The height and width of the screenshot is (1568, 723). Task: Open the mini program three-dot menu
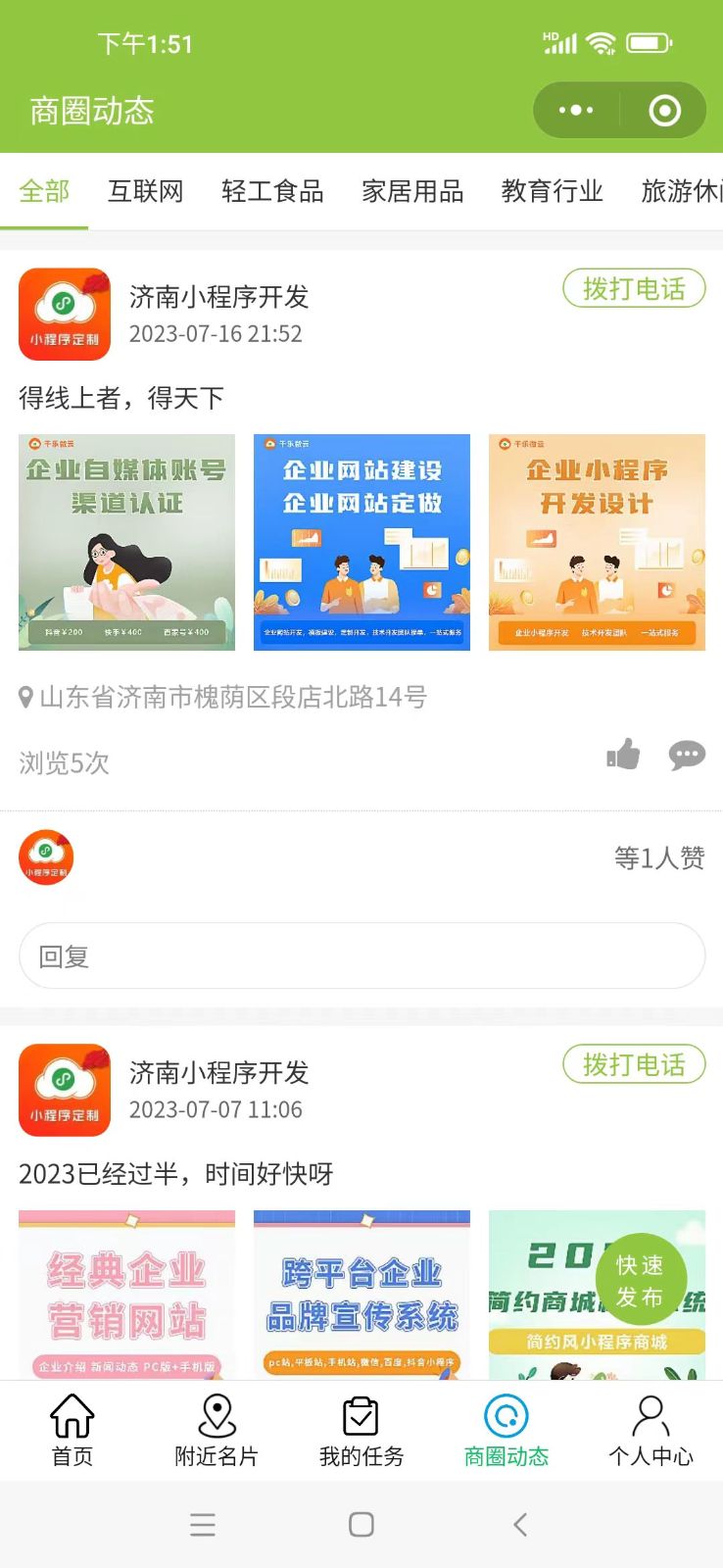pos(576,110)
